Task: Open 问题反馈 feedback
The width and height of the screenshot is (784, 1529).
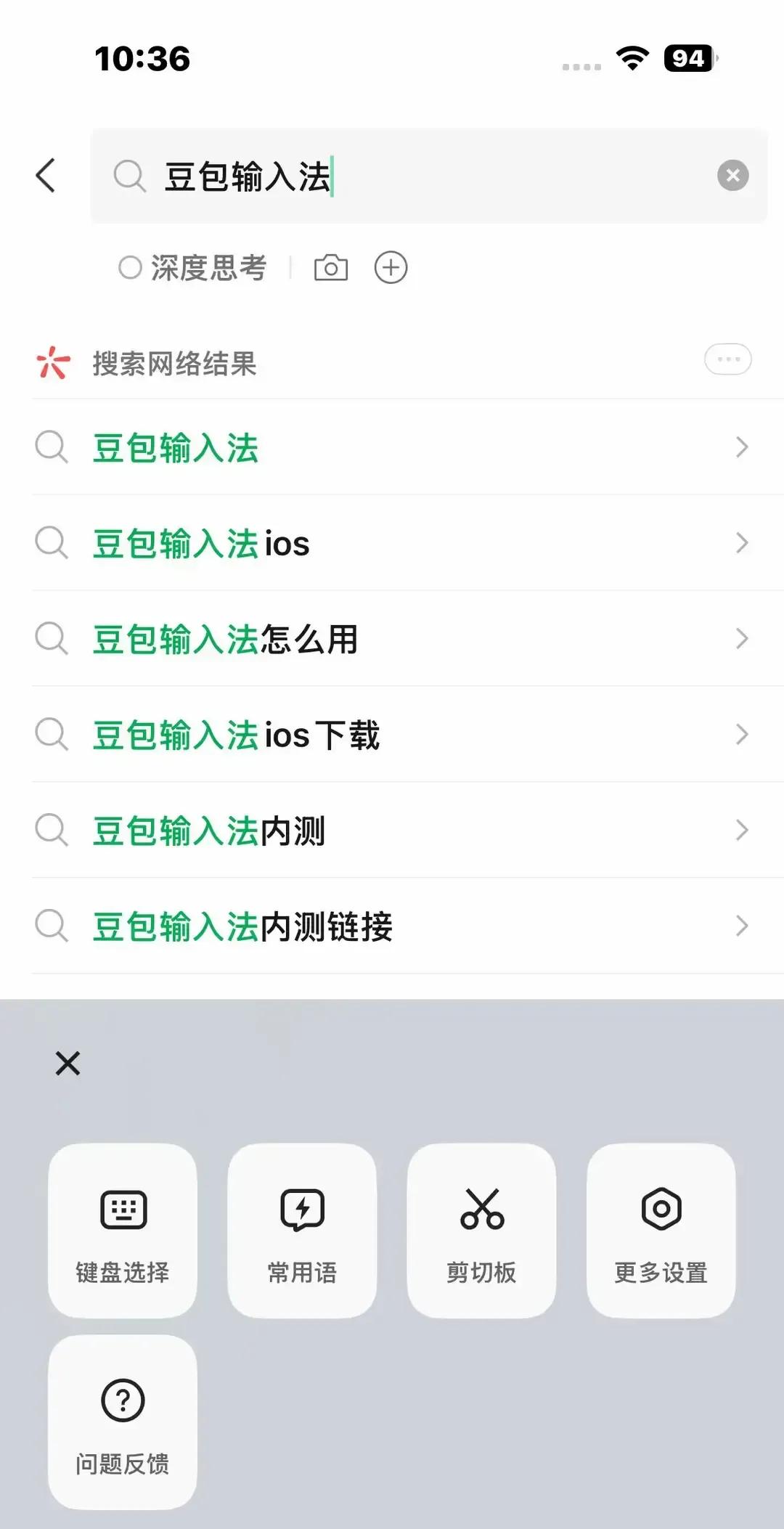Action: tap(123, 1422)
